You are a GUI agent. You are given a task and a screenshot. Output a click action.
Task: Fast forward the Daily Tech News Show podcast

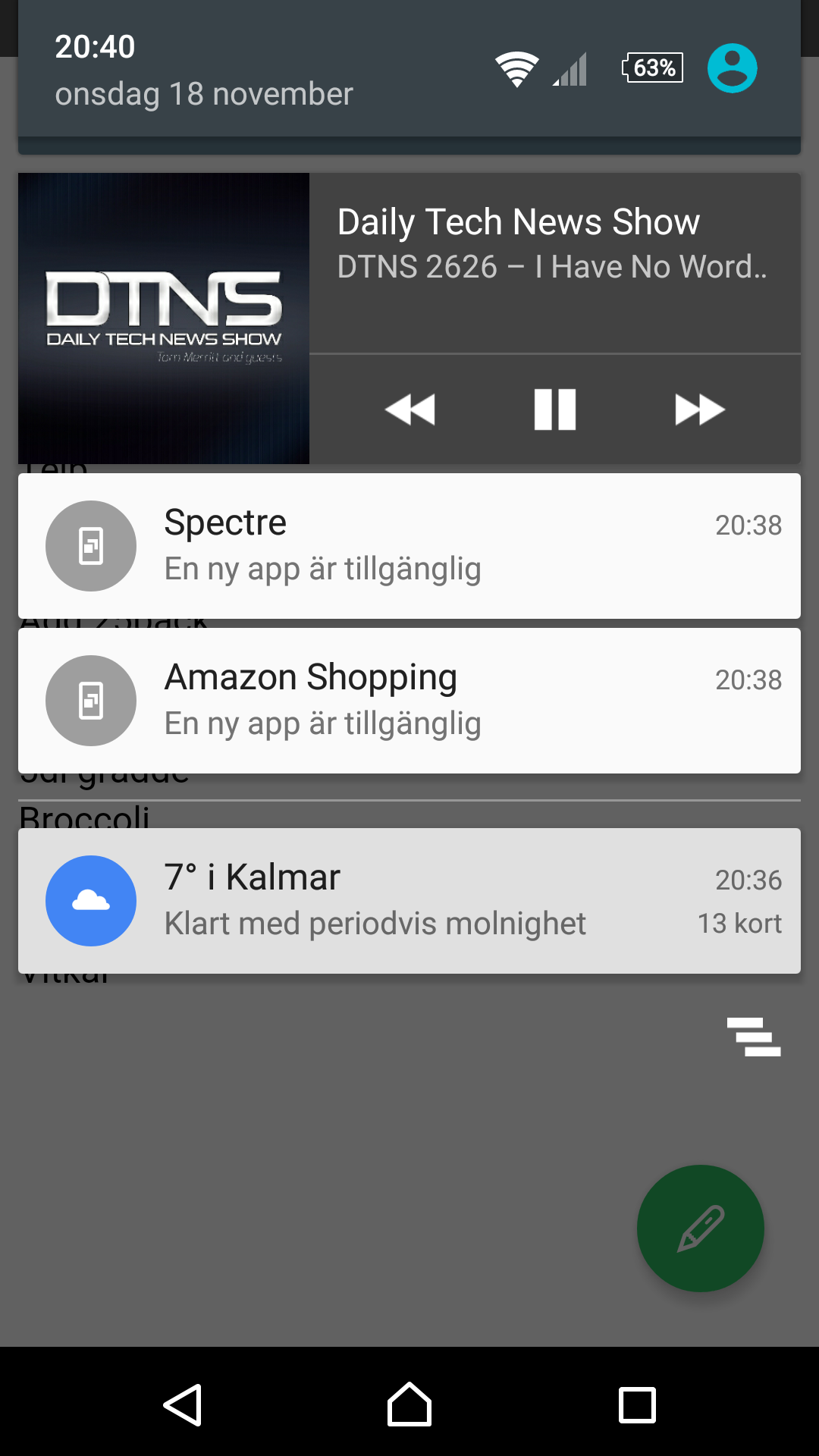[x=699, y=409]
